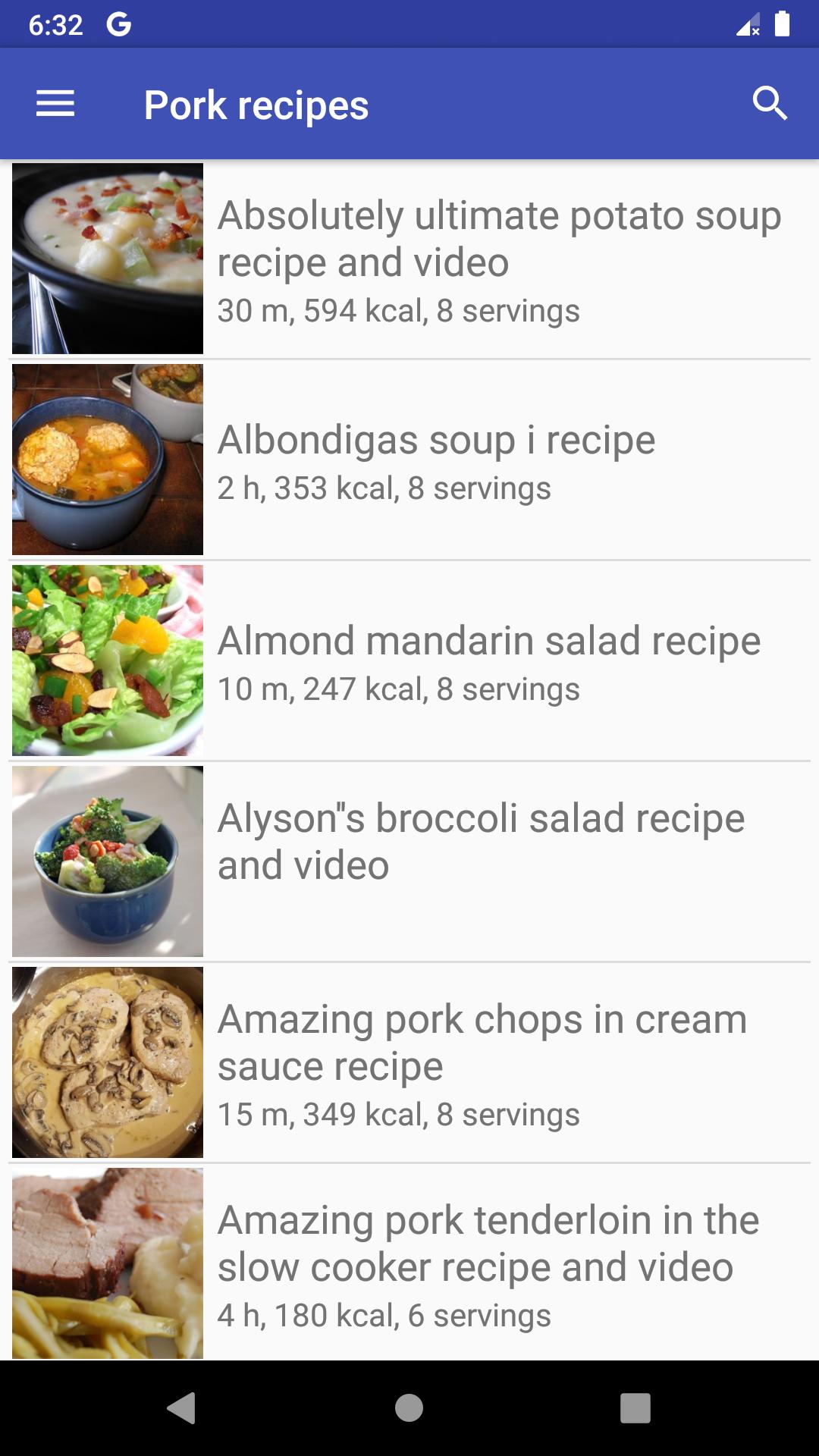This screenshot has height=1456, width=819.
Task: Choose Amazing pork chops in cream sauce recipe
Action: click(409, 1063)
